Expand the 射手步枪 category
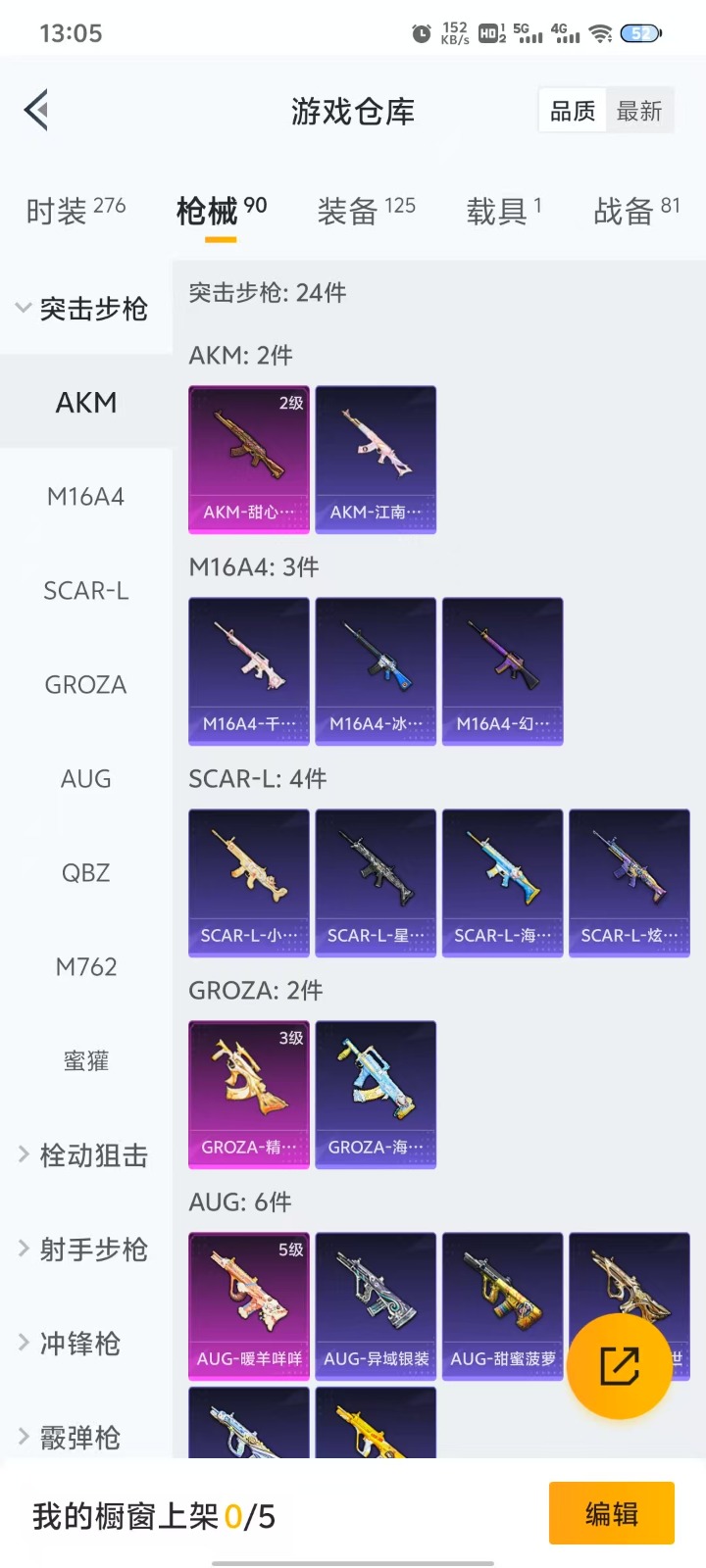The width and height of the screenshot is (706, 1568). (84, 1249)
